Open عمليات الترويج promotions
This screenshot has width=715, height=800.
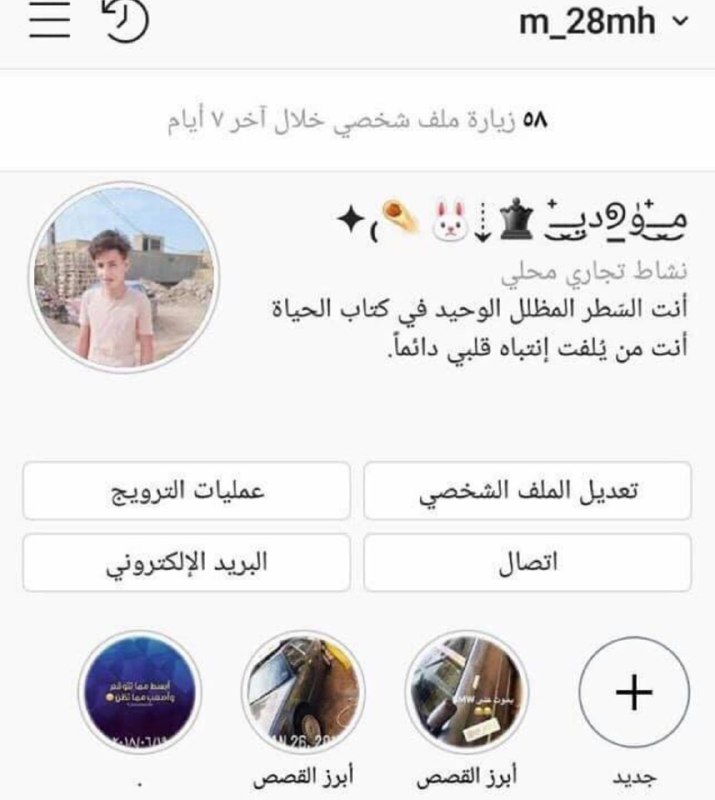click(187, 490)
